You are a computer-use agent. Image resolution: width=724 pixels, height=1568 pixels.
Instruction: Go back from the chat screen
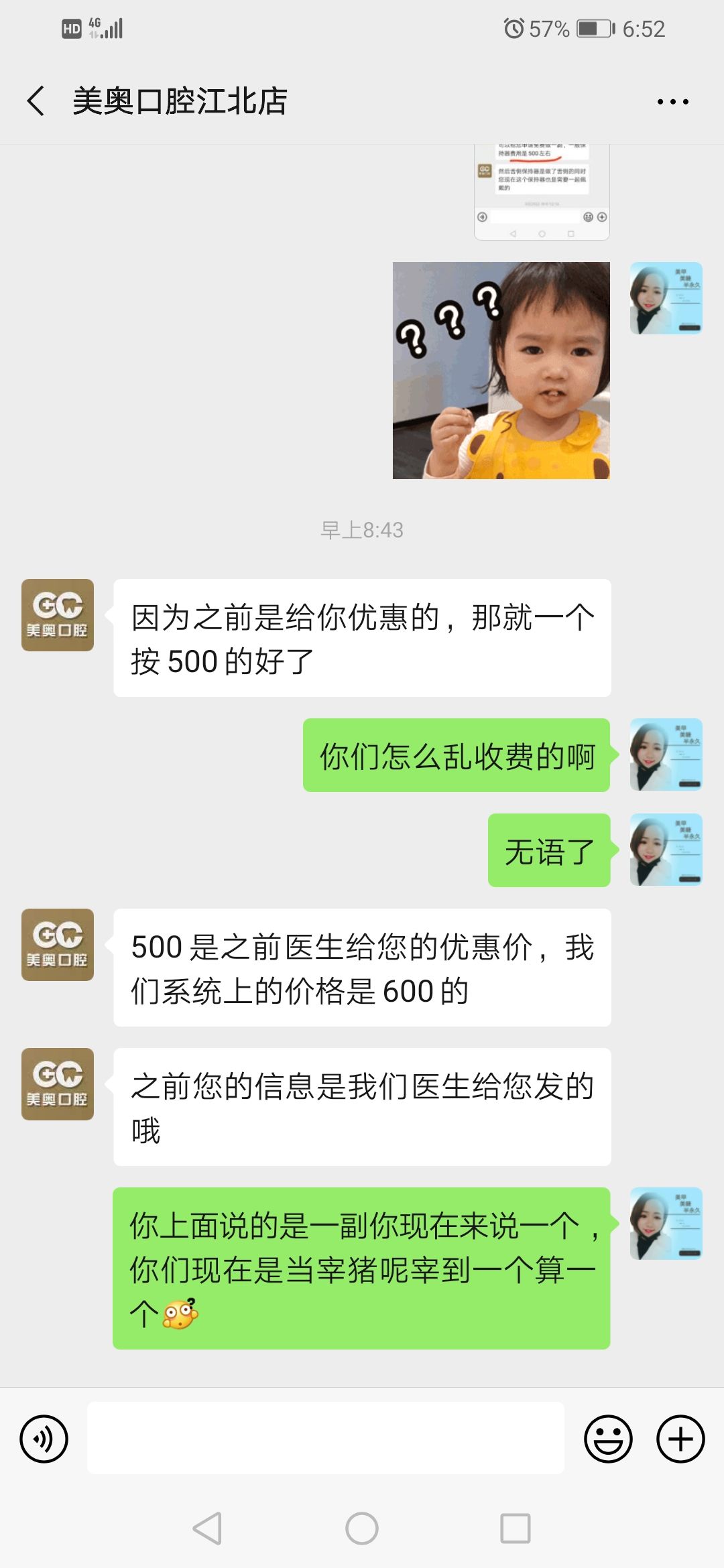[36, 101]
